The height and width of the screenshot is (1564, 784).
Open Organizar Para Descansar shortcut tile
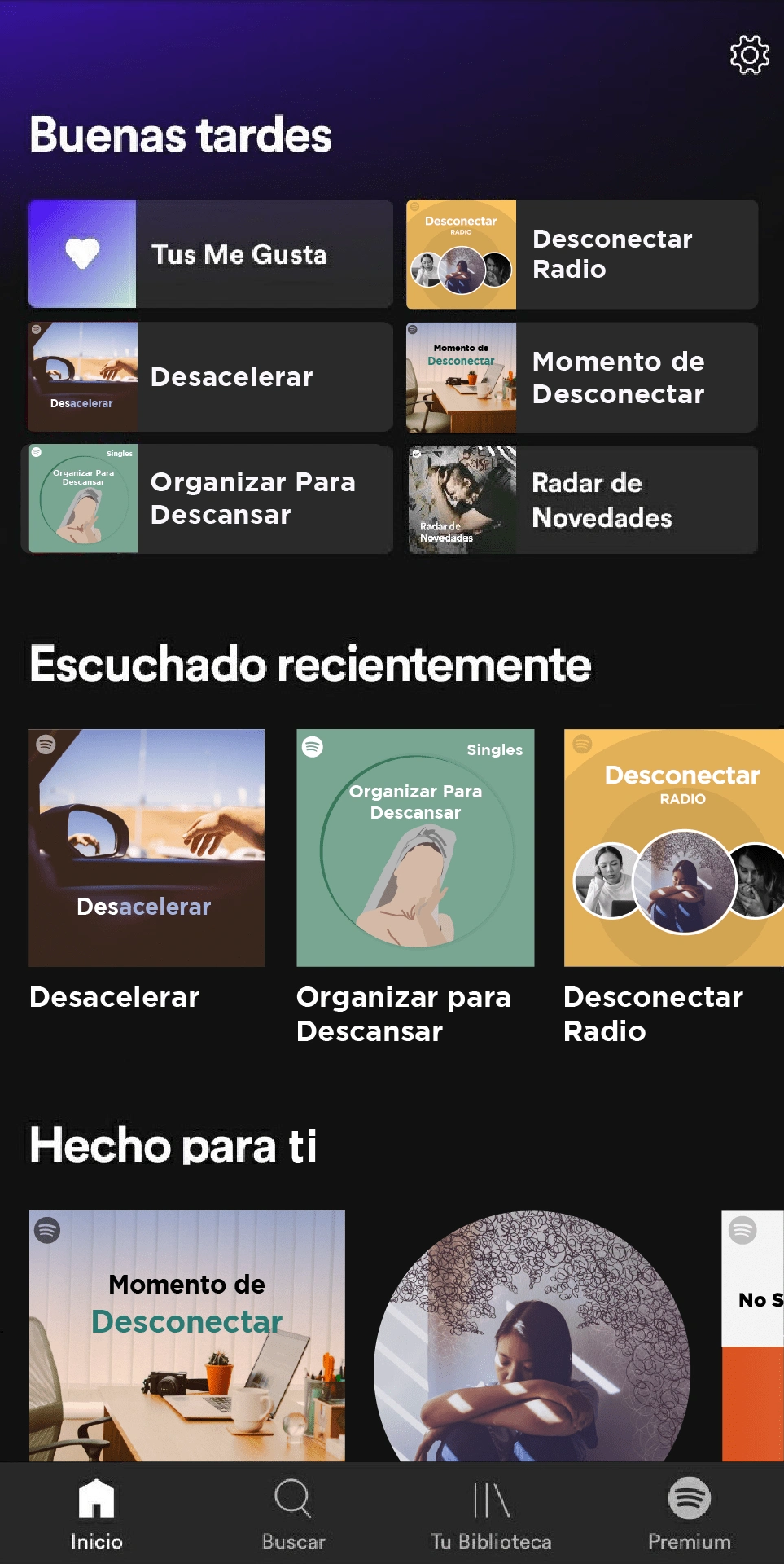tap(210, 499)
